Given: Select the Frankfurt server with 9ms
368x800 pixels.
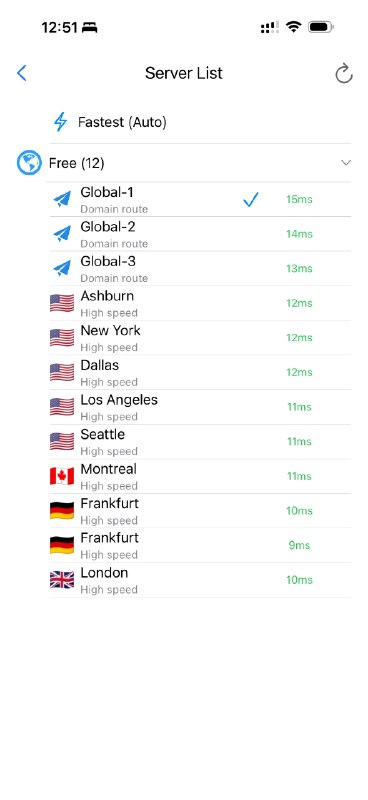Looking at the screenshot, I should (200, 546).
